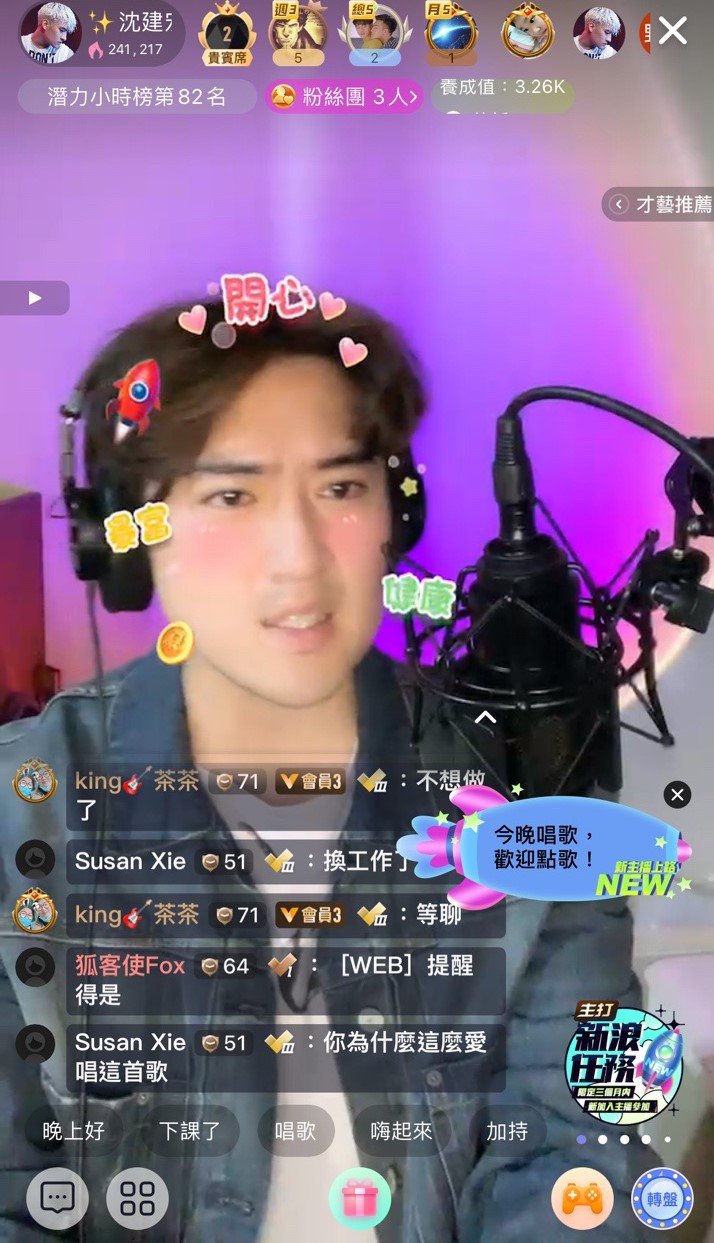Send the quick reply 加持
Viewport: 714px width, 1243px height.
tap(507, 1131)
